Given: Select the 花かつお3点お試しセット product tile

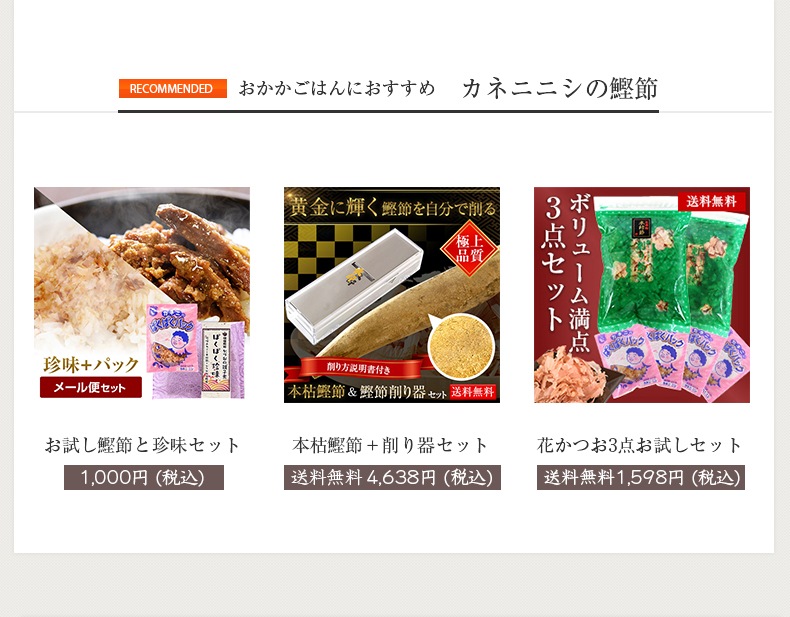Looking at the screenshot, I should [641, 338].
